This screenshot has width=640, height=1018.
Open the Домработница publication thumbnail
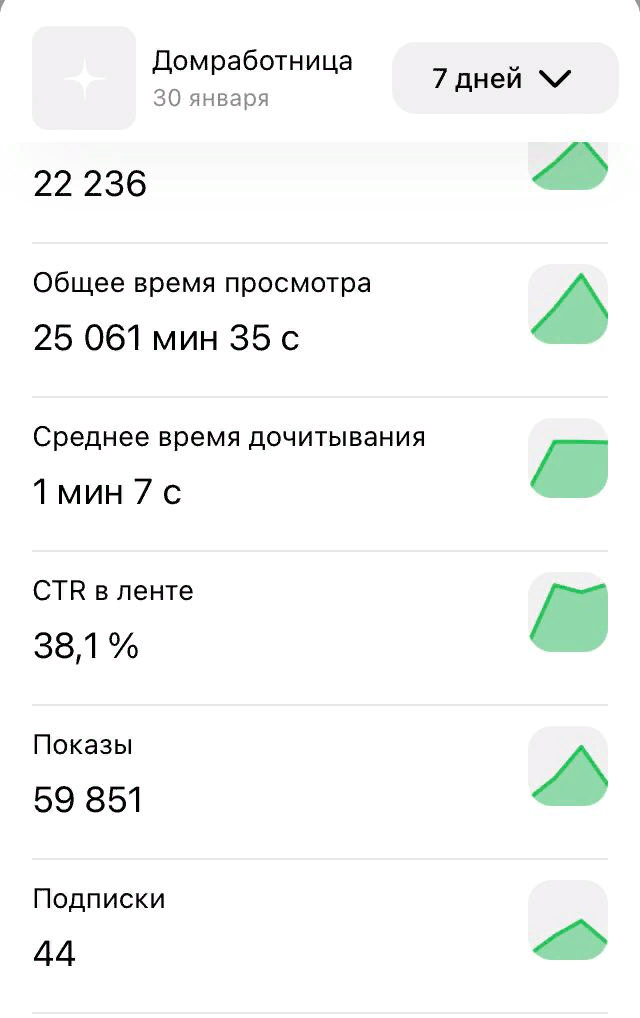84,78
